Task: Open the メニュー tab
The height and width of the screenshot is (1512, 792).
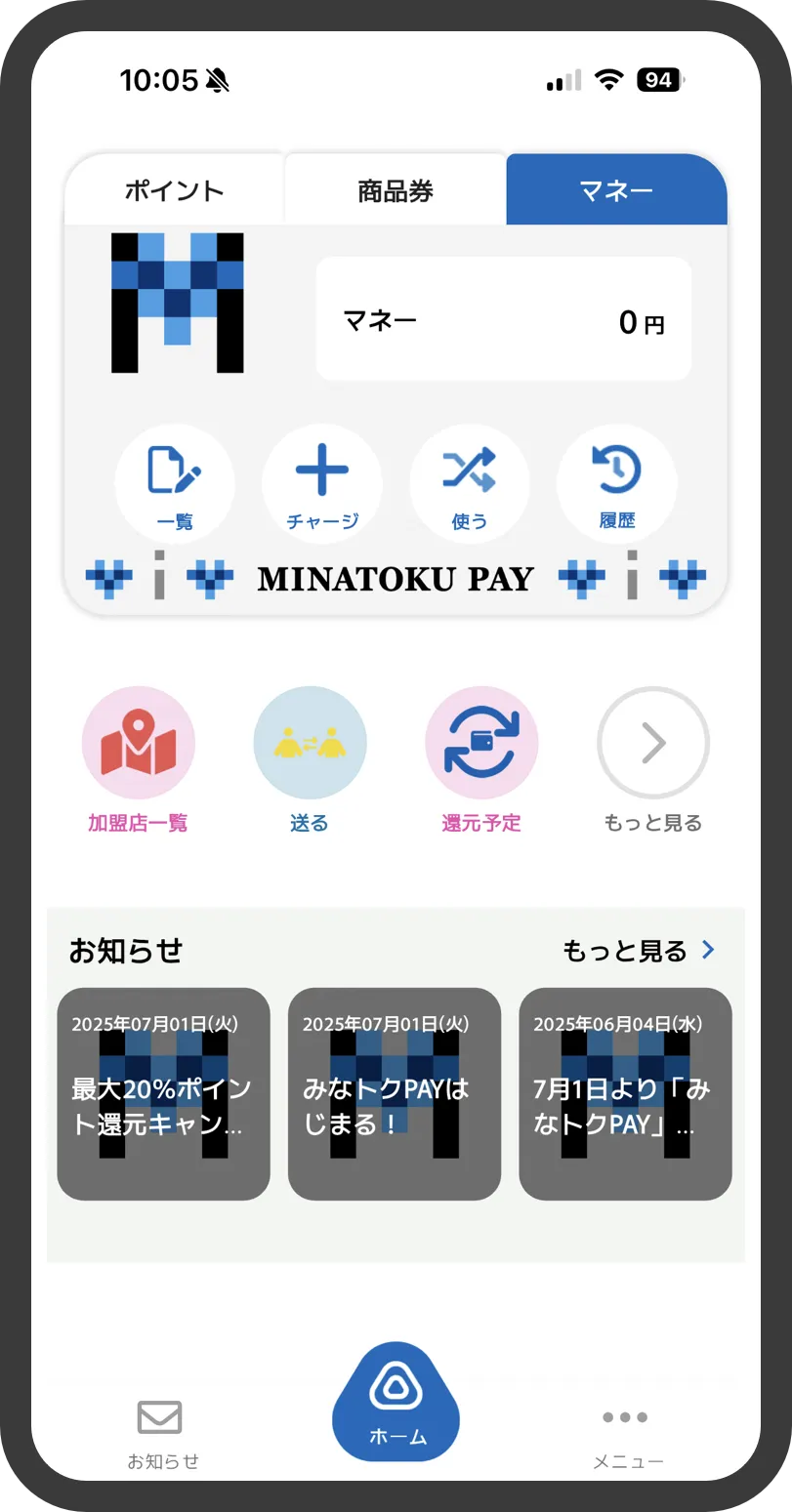Action: pos(627,1433)
